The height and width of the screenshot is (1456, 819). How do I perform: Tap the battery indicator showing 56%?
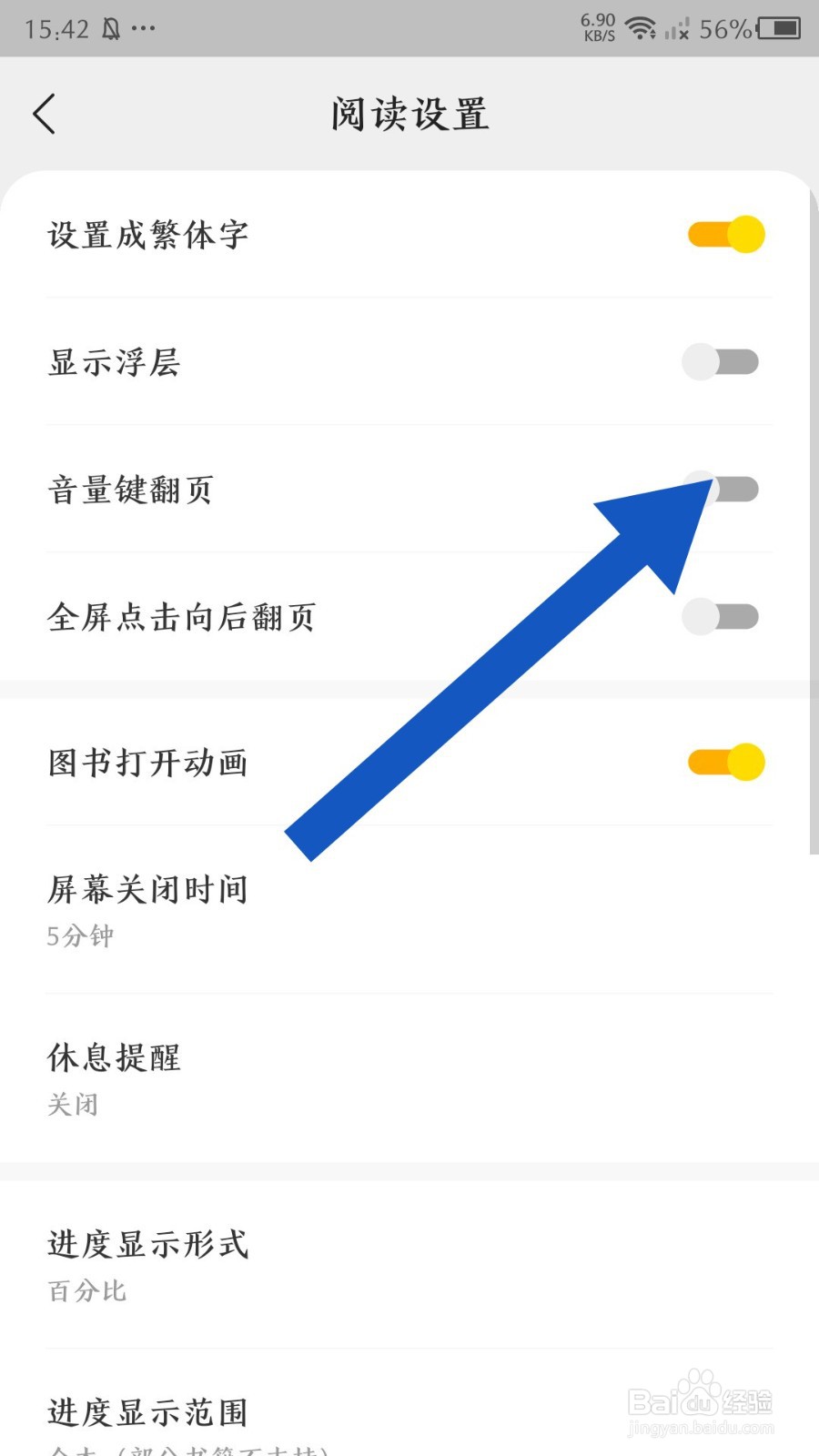click(x=778, y=28)
